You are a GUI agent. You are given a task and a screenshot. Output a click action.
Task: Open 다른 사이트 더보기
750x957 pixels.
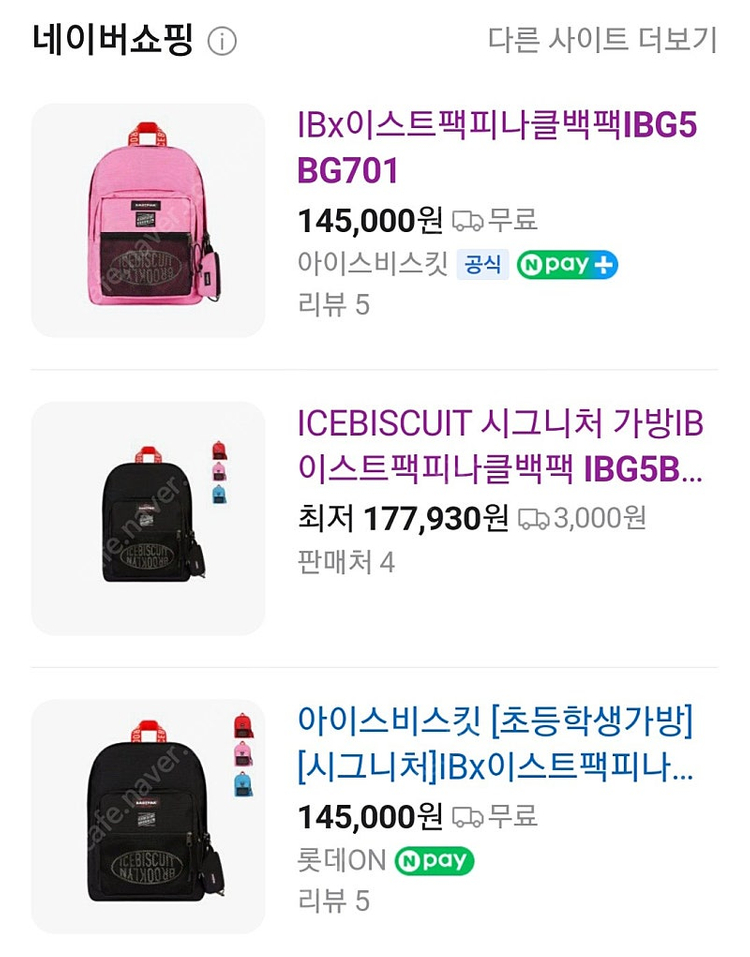[x=601, y=40]
